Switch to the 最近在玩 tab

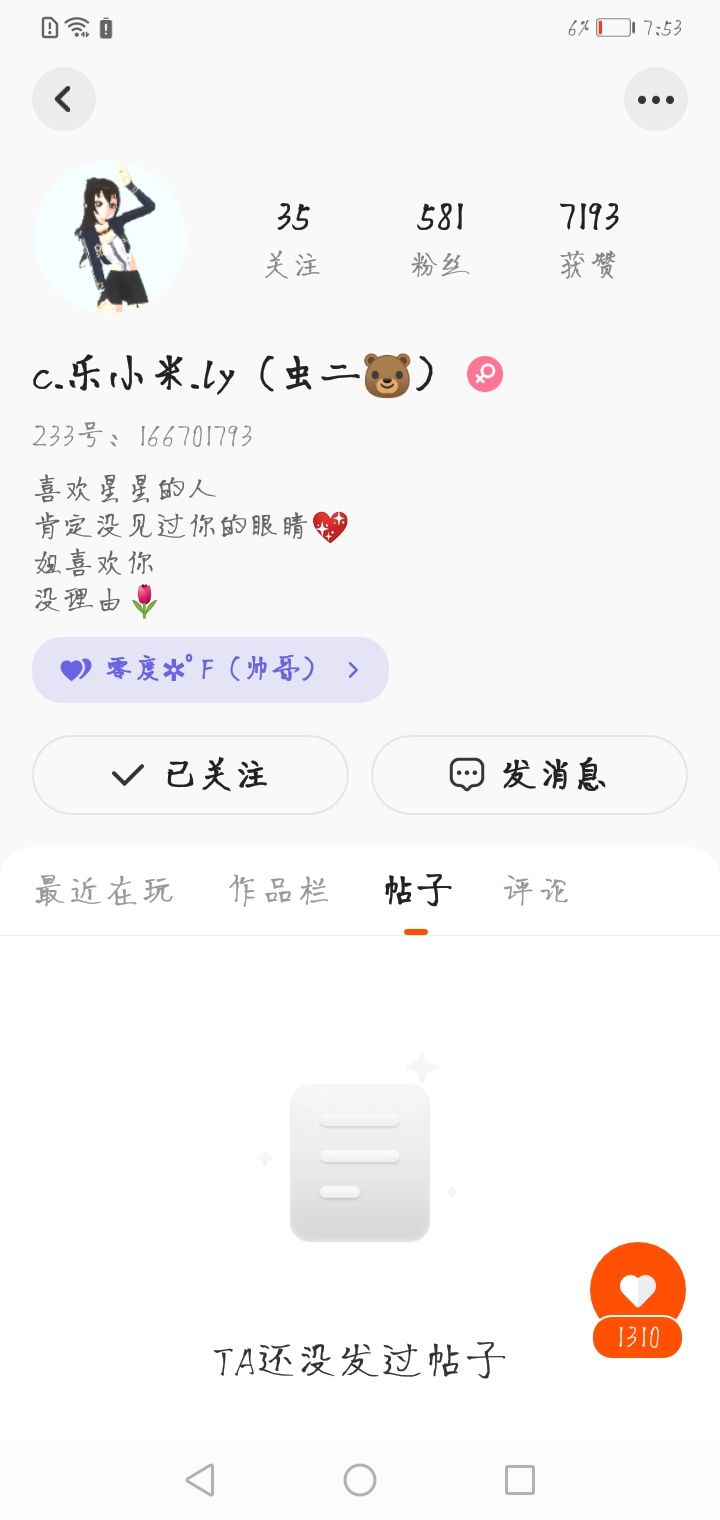click(x=104, y=890)
